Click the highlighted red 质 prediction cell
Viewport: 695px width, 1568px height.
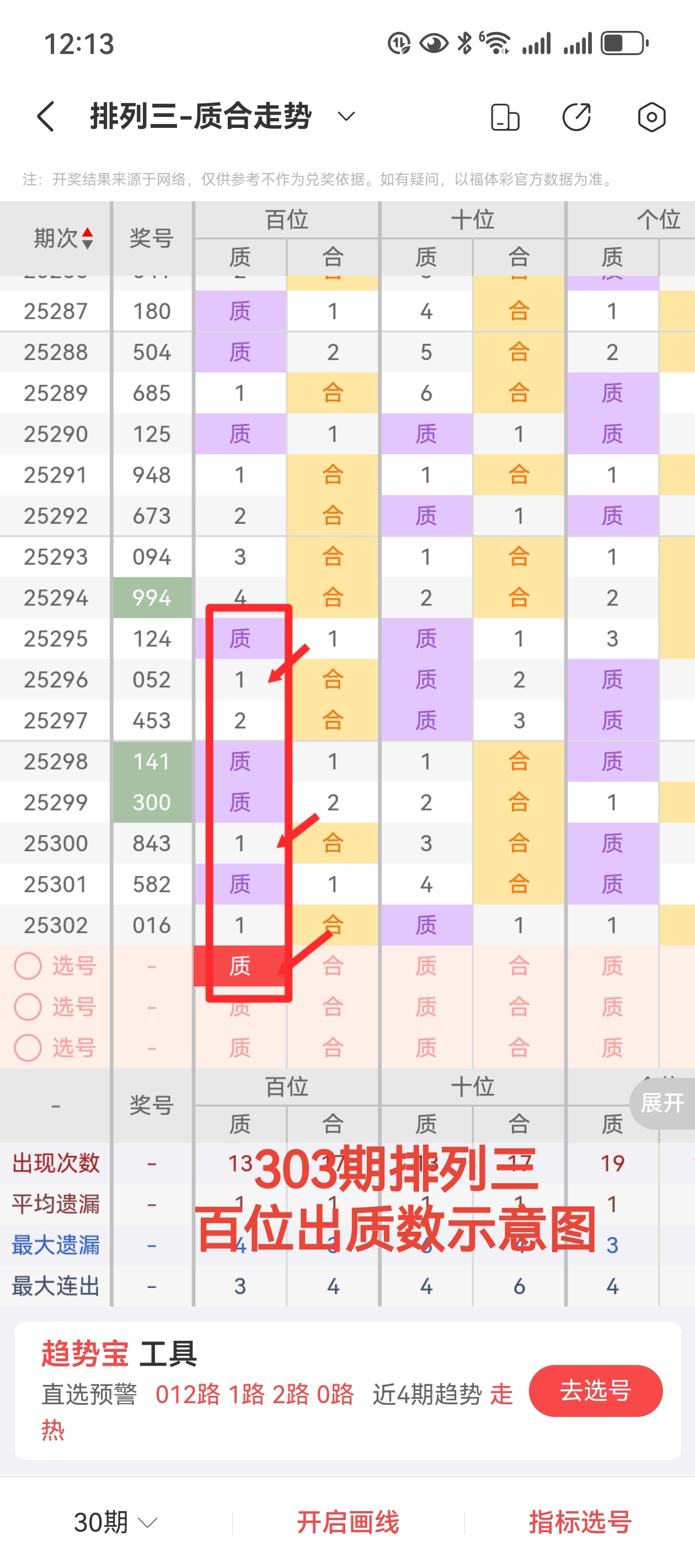pos(240,966)
